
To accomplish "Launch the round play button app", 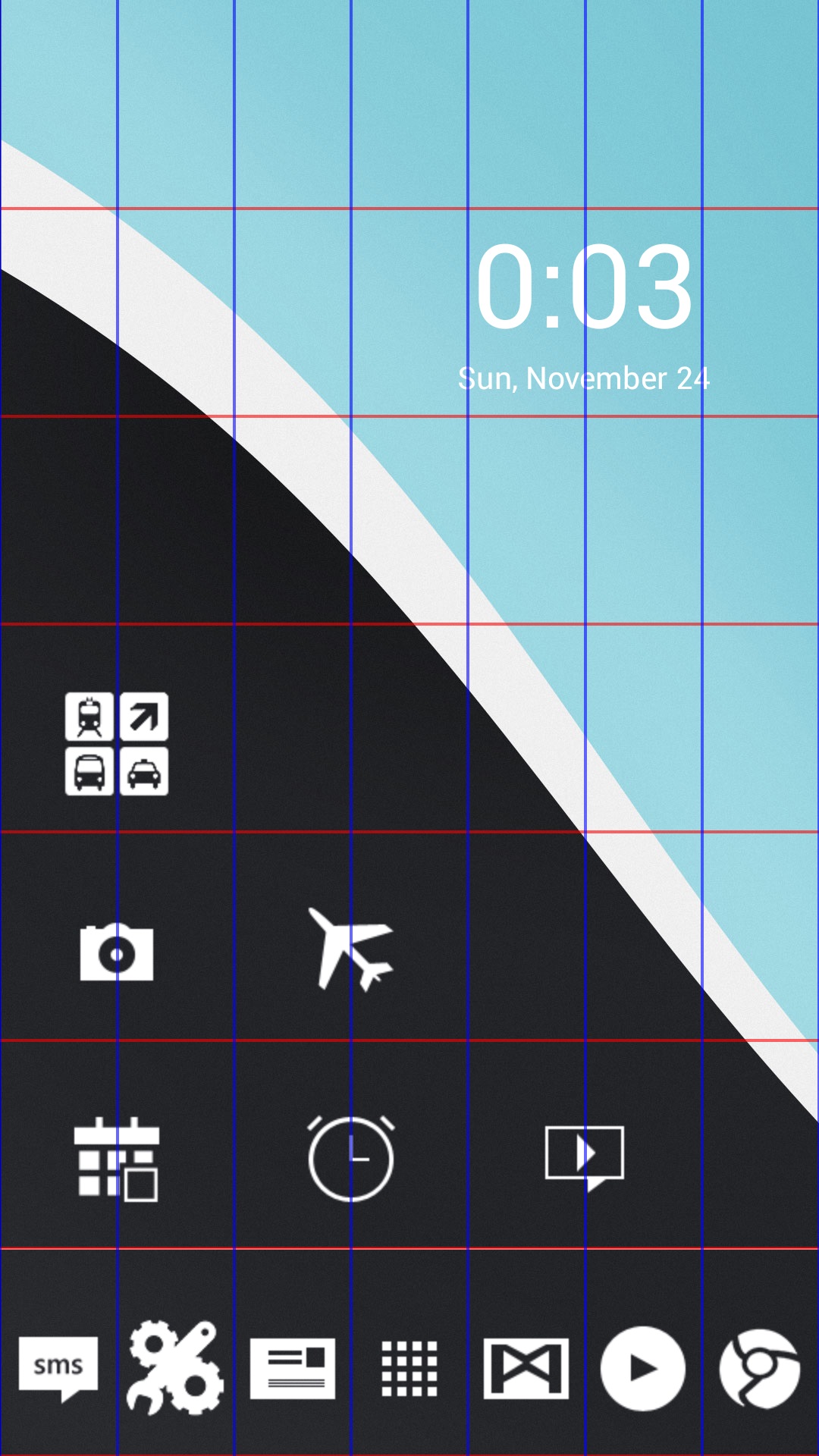I will (643, 1369).
